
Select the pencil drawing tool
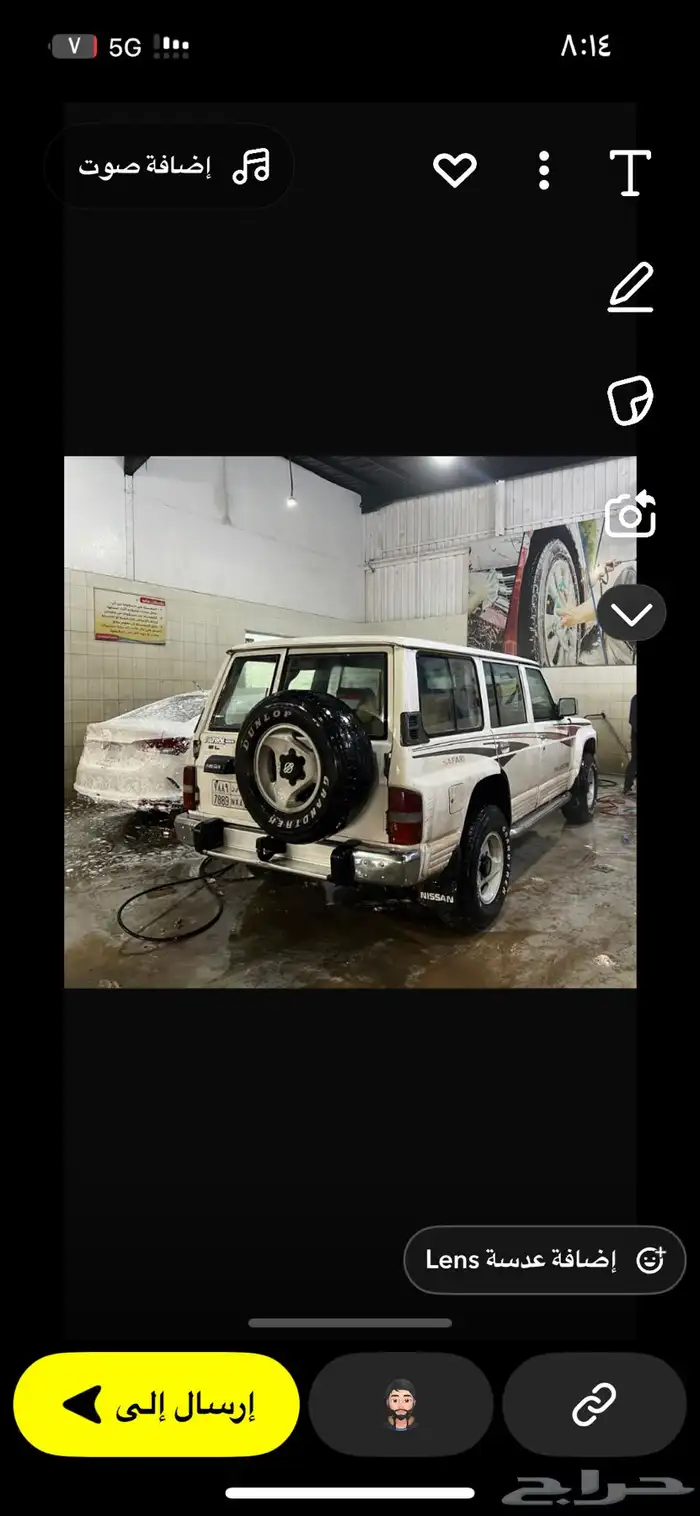coord(631,287)
